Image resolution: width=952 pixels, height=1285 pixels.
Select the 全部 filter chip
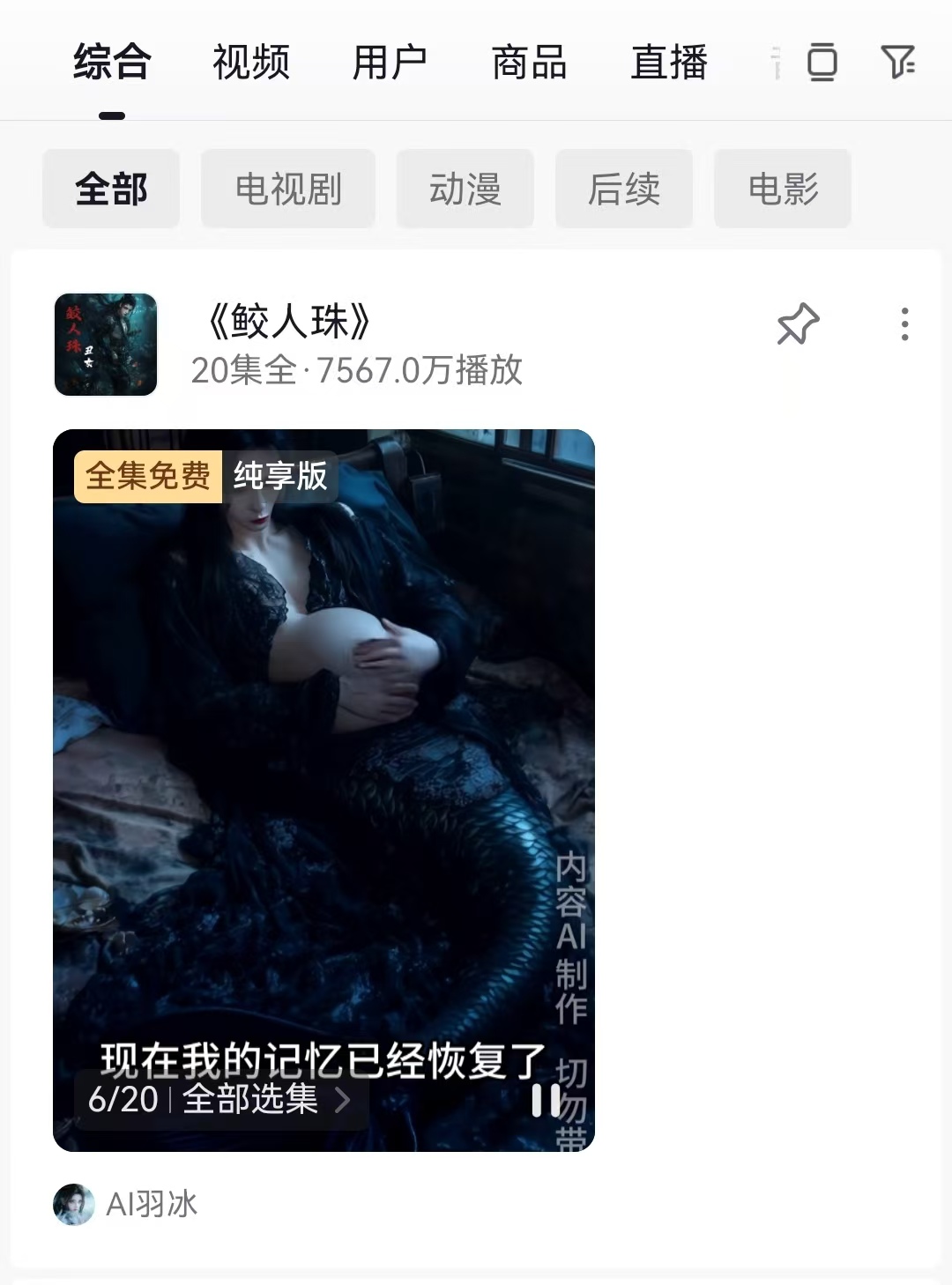[x=111, y=189]
